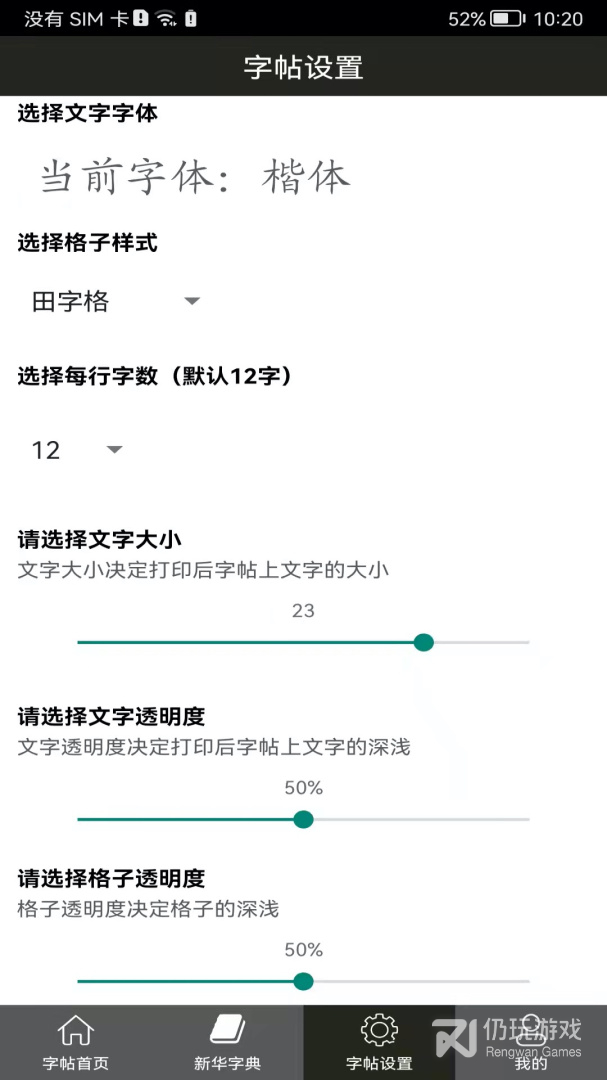Select the 字帖设置 tab

tap(379, 1042)
